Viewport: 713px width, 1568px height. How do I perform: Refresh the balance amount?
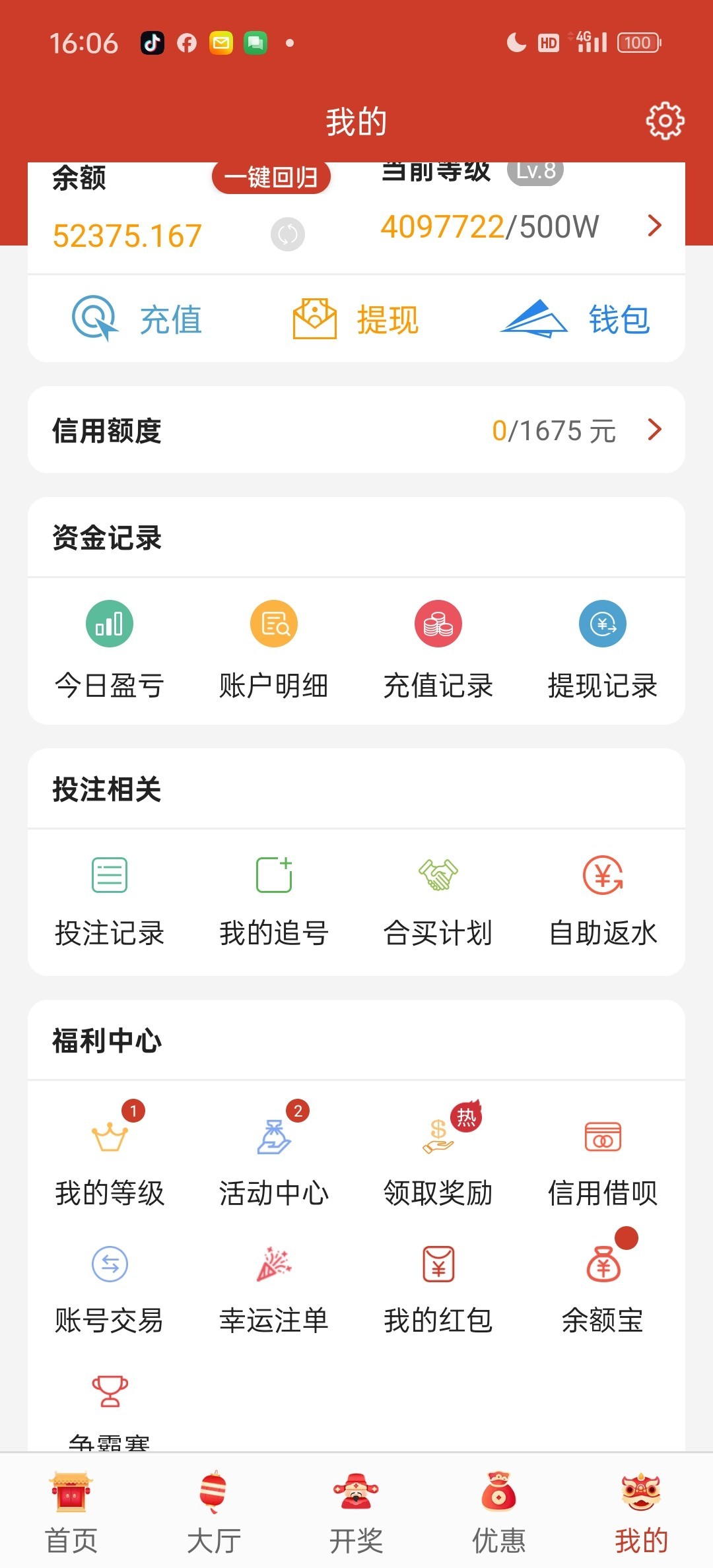point(288,234)
